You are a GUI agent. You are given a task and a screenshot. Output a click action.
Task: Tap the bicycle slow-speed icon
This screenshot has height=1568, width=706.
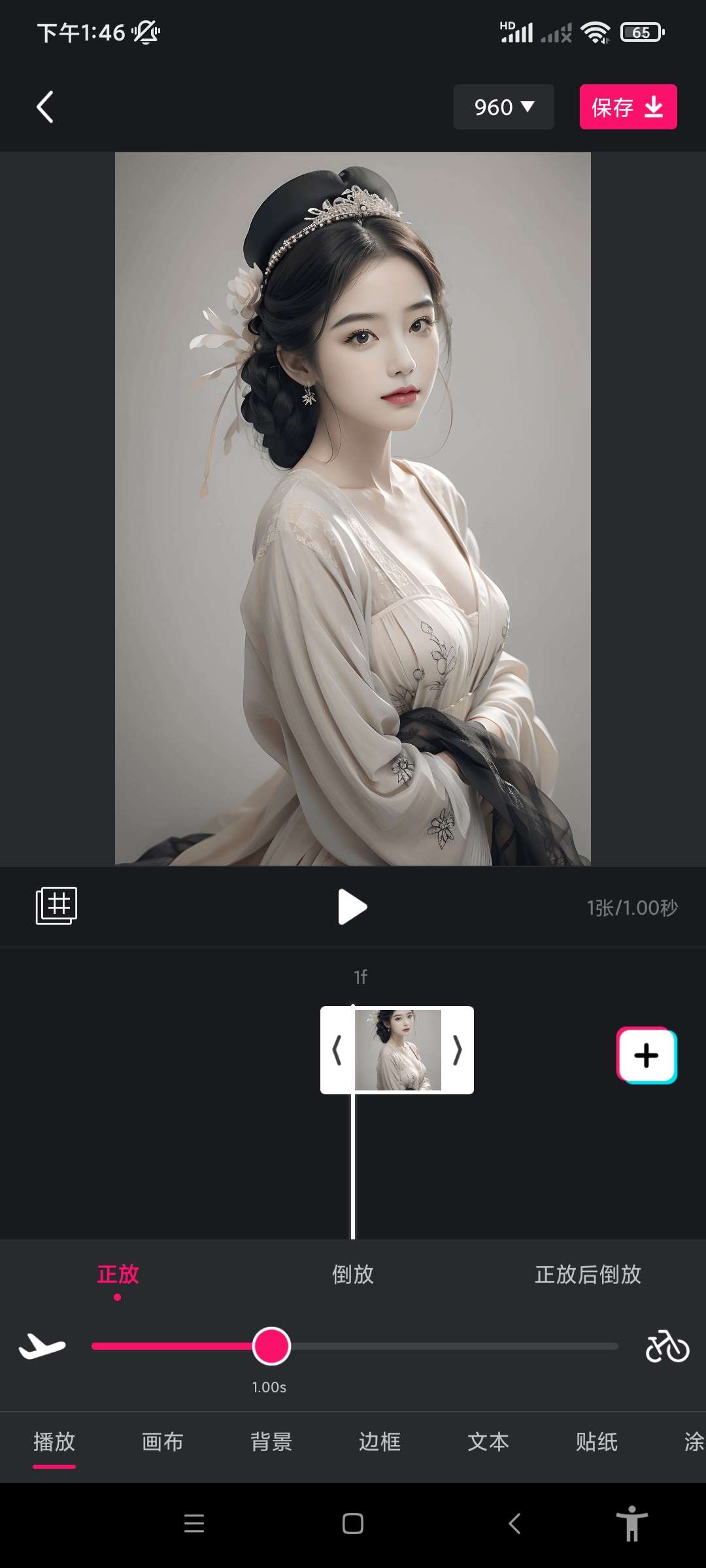(x=667, y=1346)
